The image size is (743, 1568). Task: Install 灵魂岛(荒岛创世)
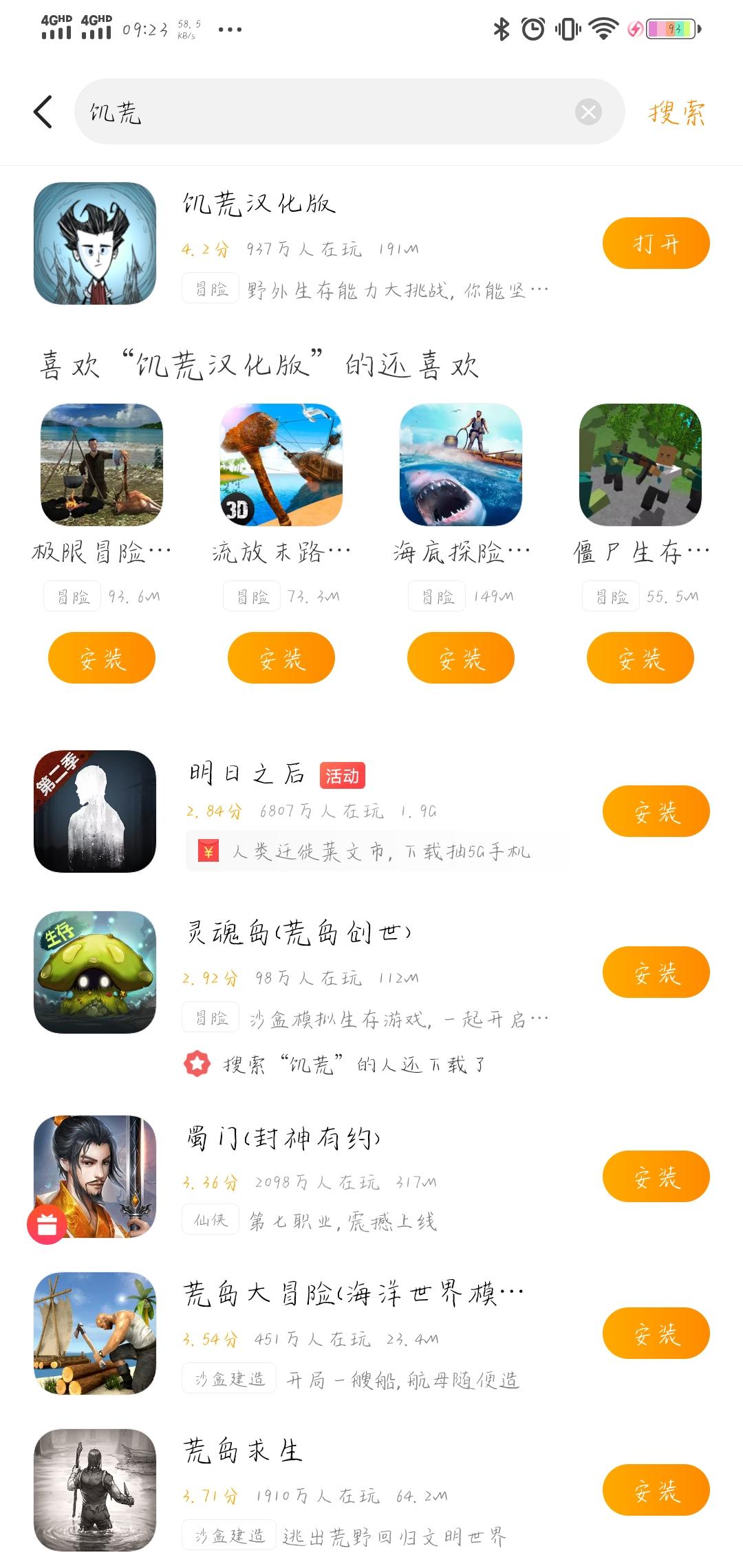(656, 972)
